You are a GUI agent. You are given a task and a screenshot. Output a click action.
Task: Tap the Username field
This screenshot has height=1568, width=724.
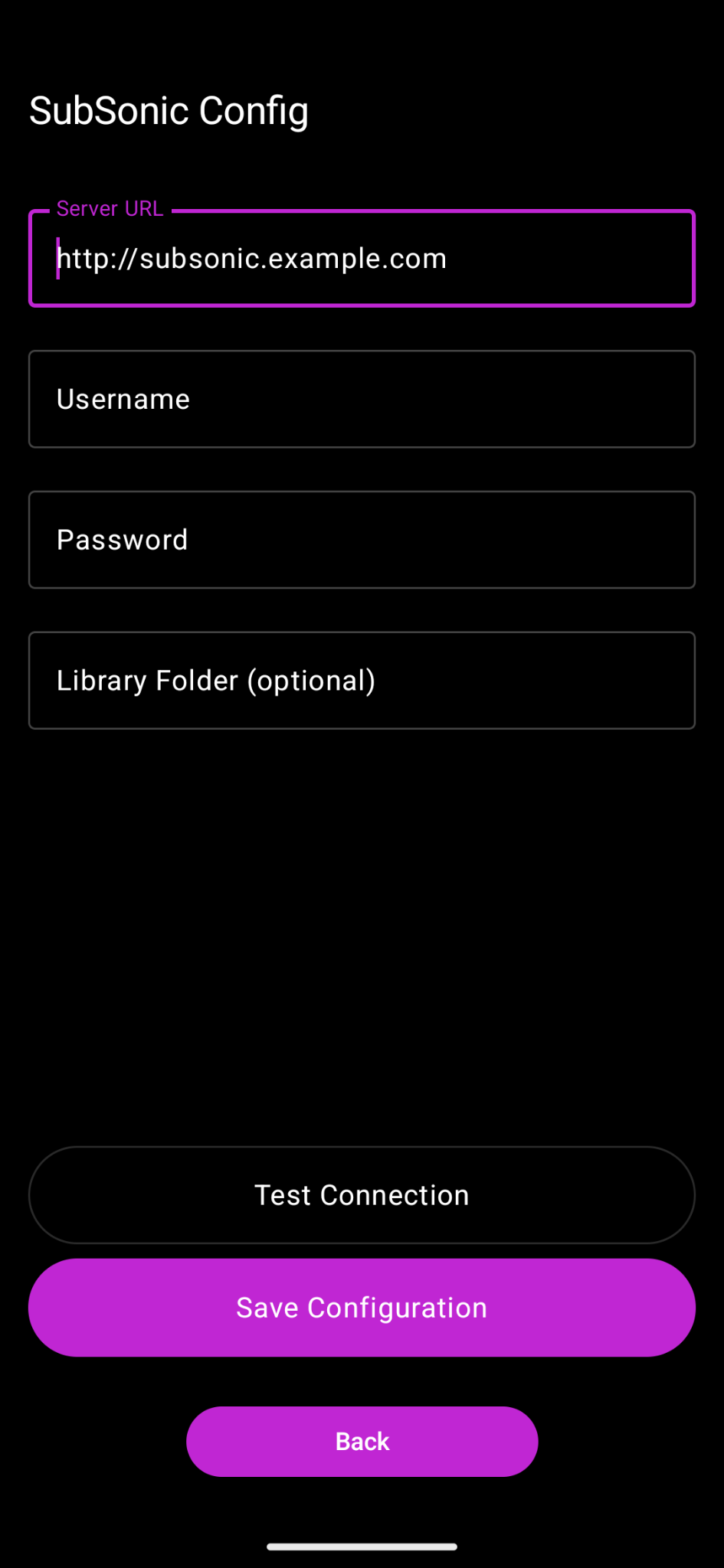362,399
